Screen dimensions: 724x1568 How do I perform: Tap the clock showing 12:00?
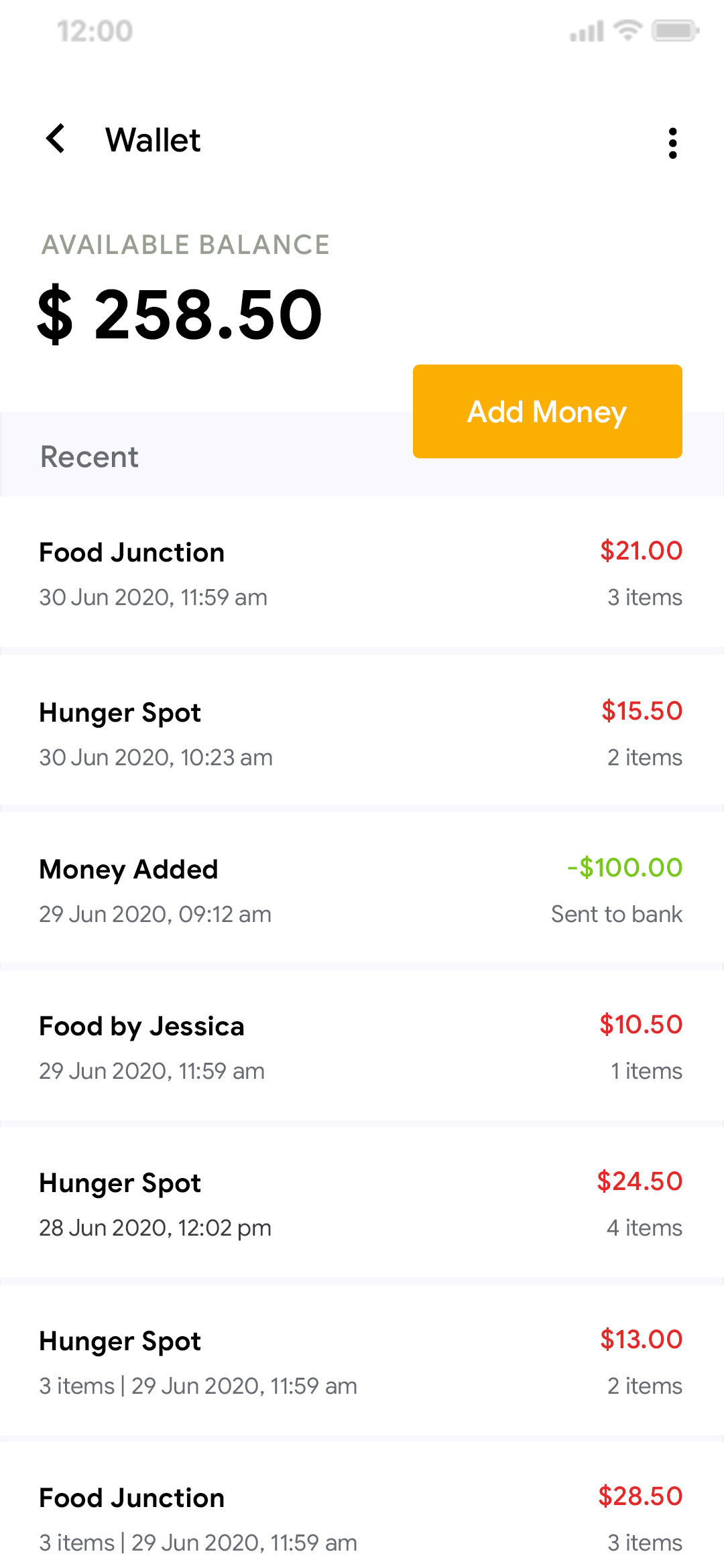94,29
